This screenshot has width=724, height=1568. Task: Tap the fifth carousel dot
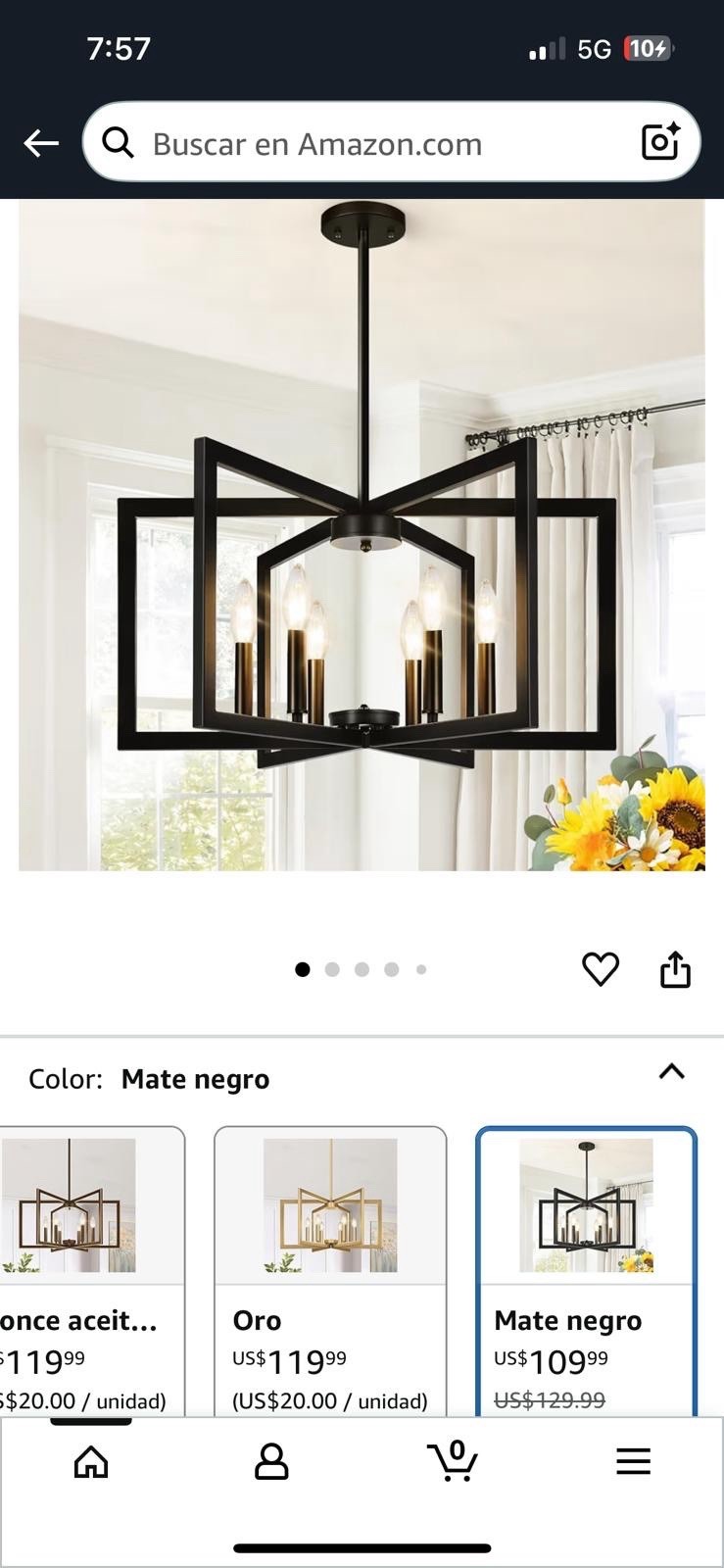tap(420, 968)
